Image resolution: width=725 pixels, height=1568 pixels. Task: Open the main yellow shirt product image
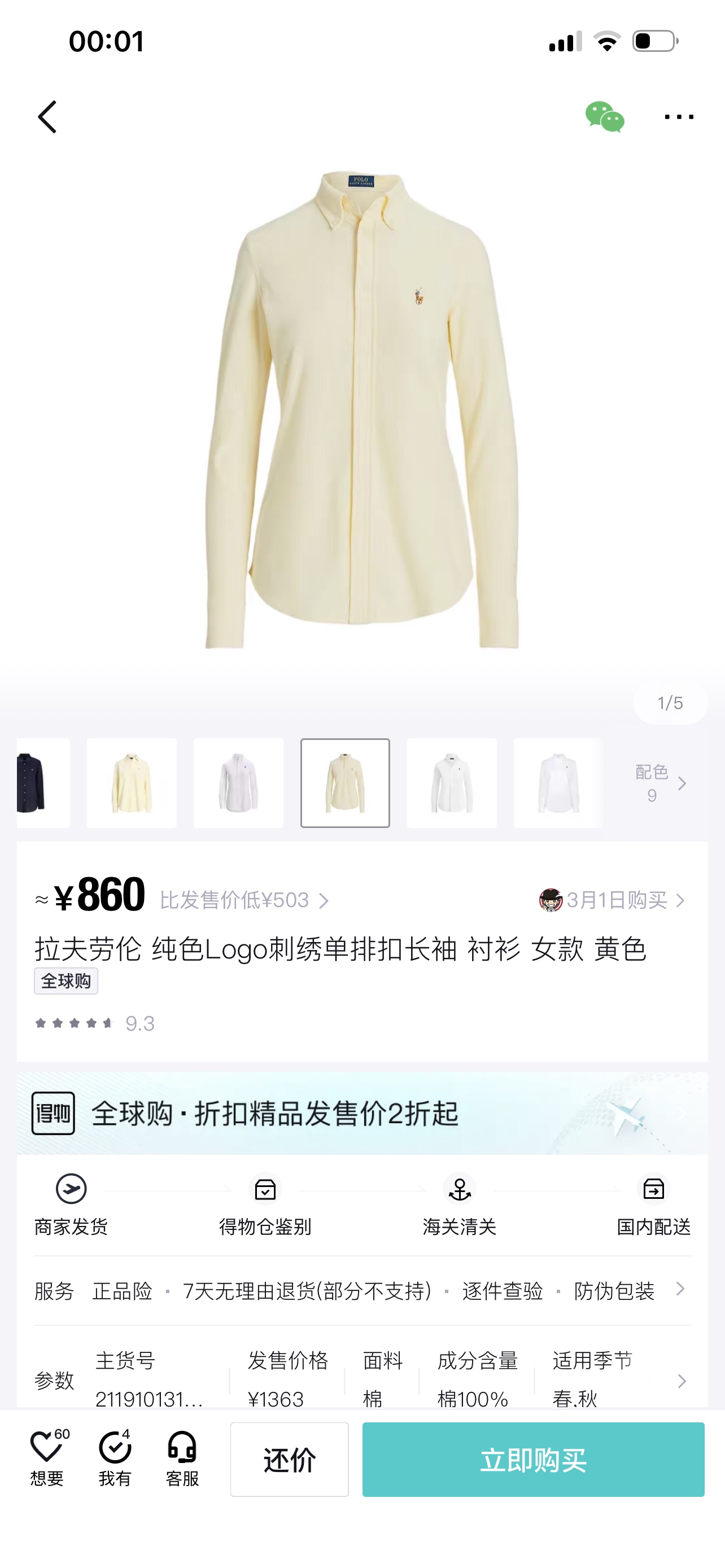[362, 410]
